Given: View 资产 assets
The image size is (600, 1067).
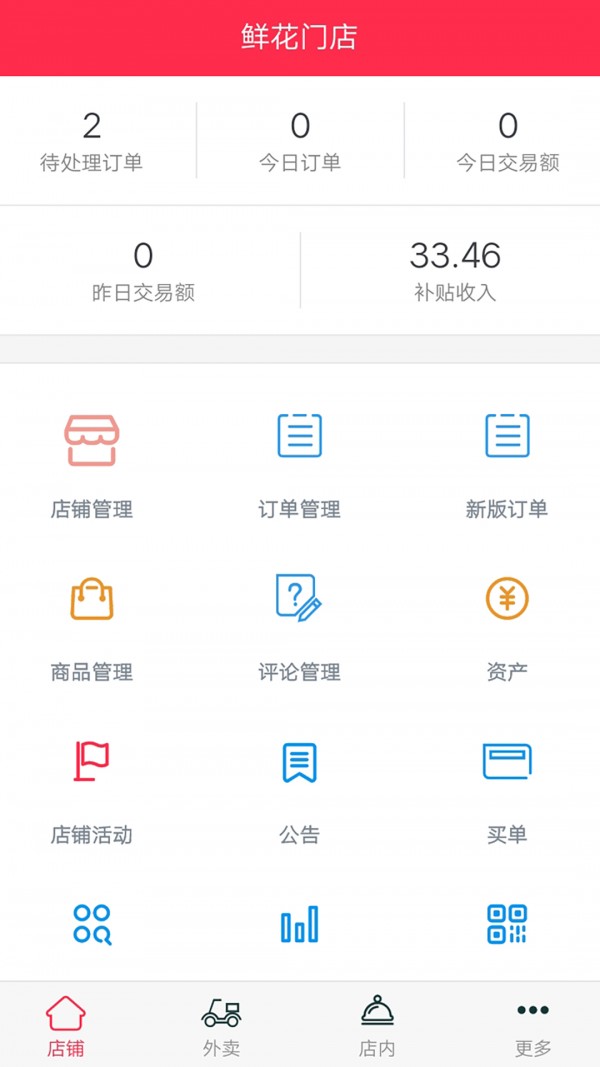Looking at the screenshot, I should pyautogui.click(x=507, y=627).
